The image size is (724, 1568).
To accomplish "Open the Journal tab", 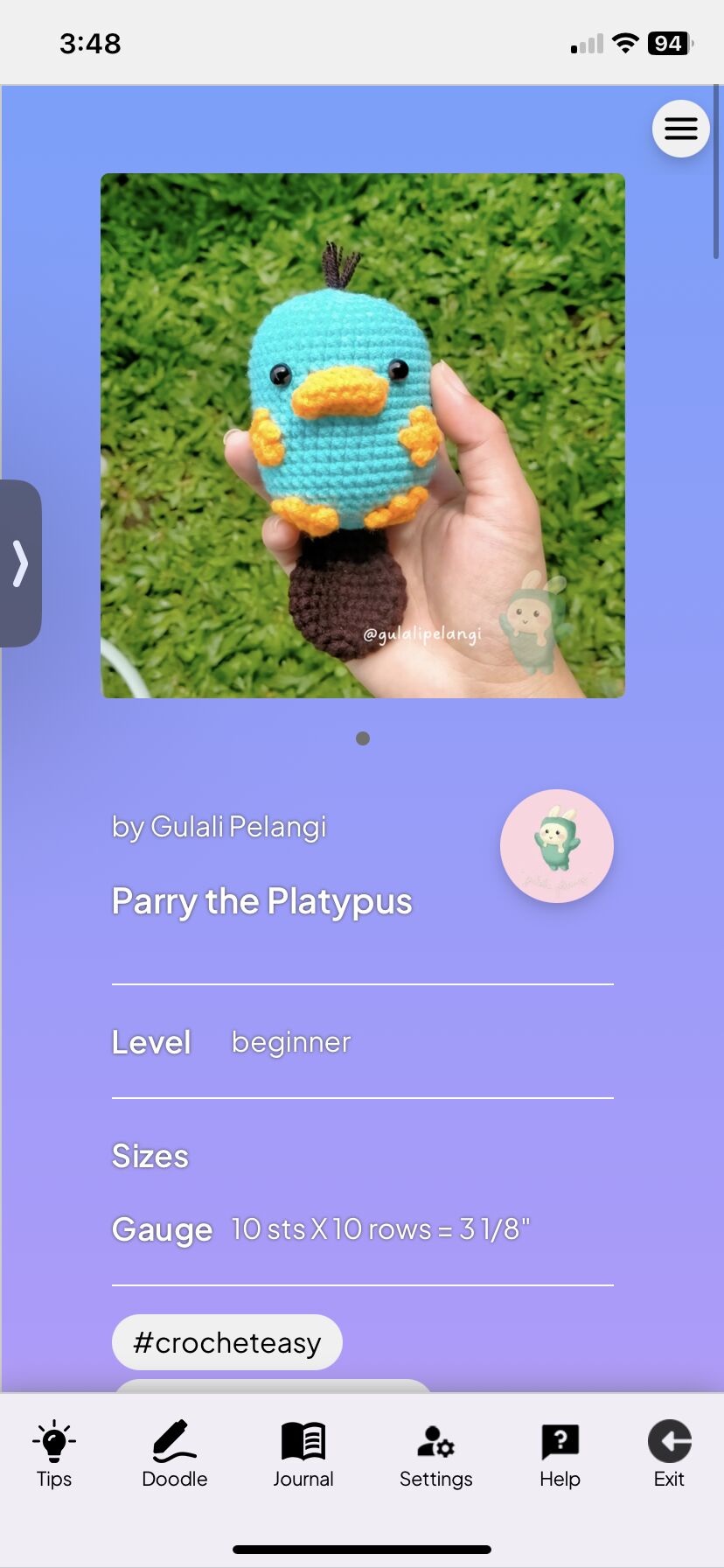I will point(303,1453).
